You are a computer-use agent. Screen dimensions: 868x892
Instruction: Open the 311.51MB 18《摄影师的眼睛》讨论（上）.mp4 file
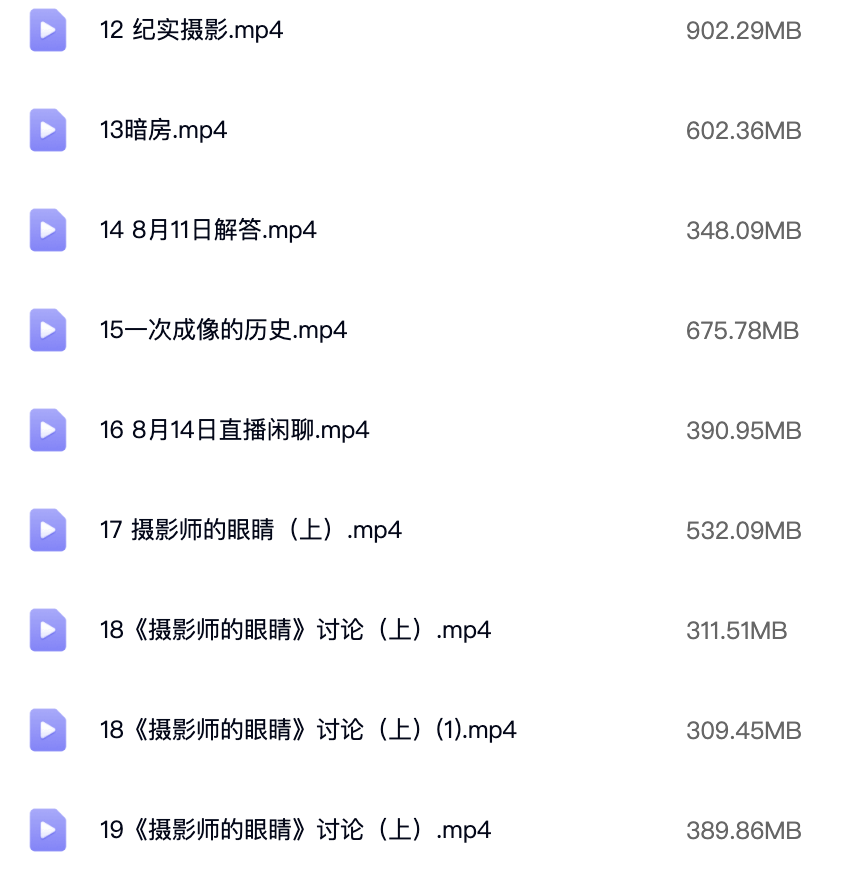click(295, 631)
